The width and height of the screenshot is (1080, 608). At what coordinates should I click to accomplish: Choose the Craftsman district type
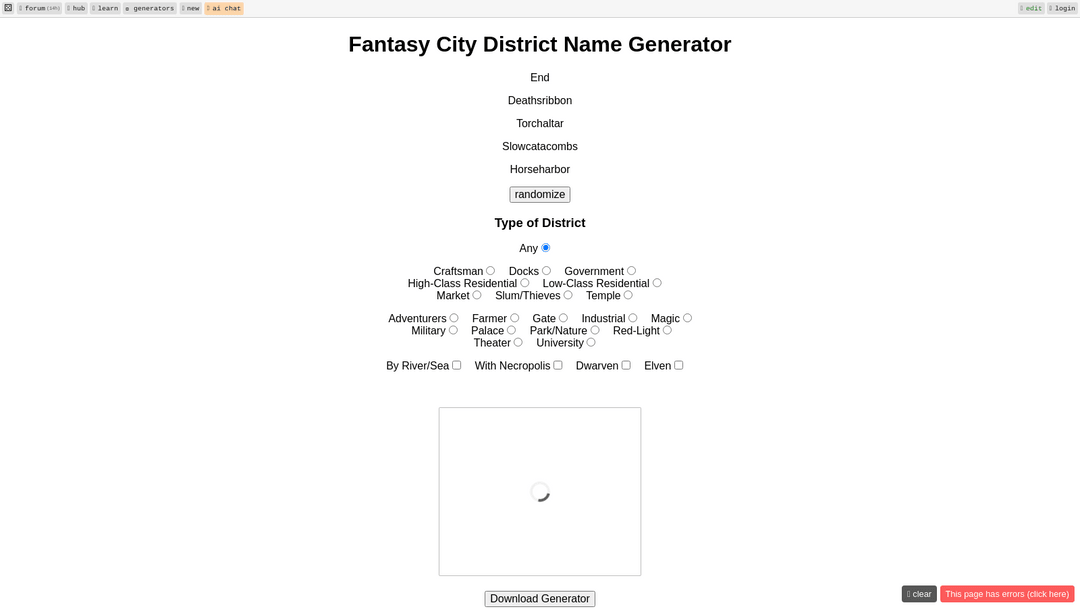(x=490, y=271)
